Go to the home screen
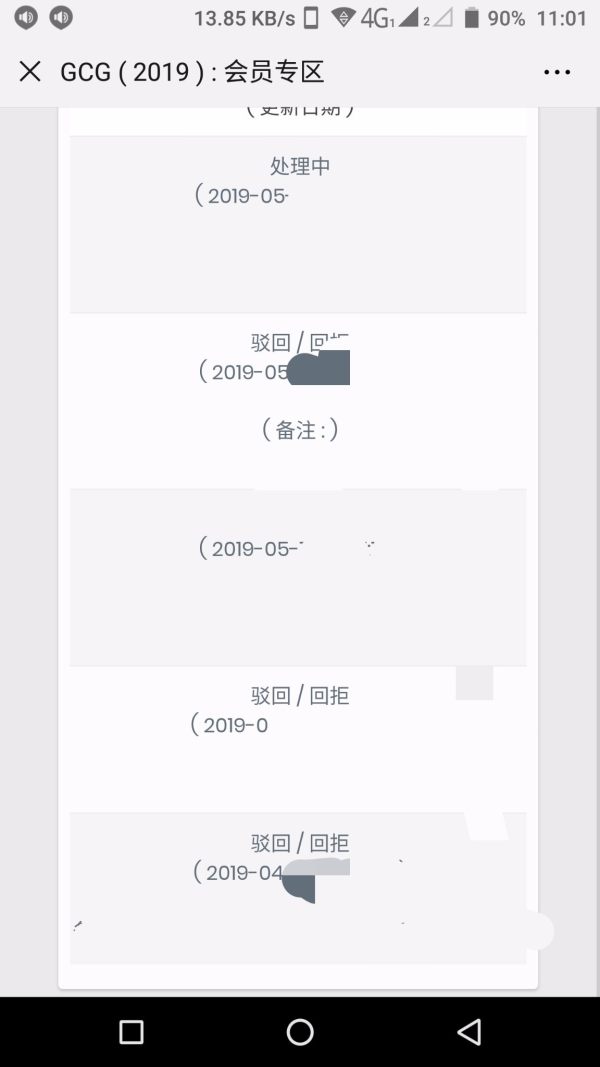 [300, 1032]
